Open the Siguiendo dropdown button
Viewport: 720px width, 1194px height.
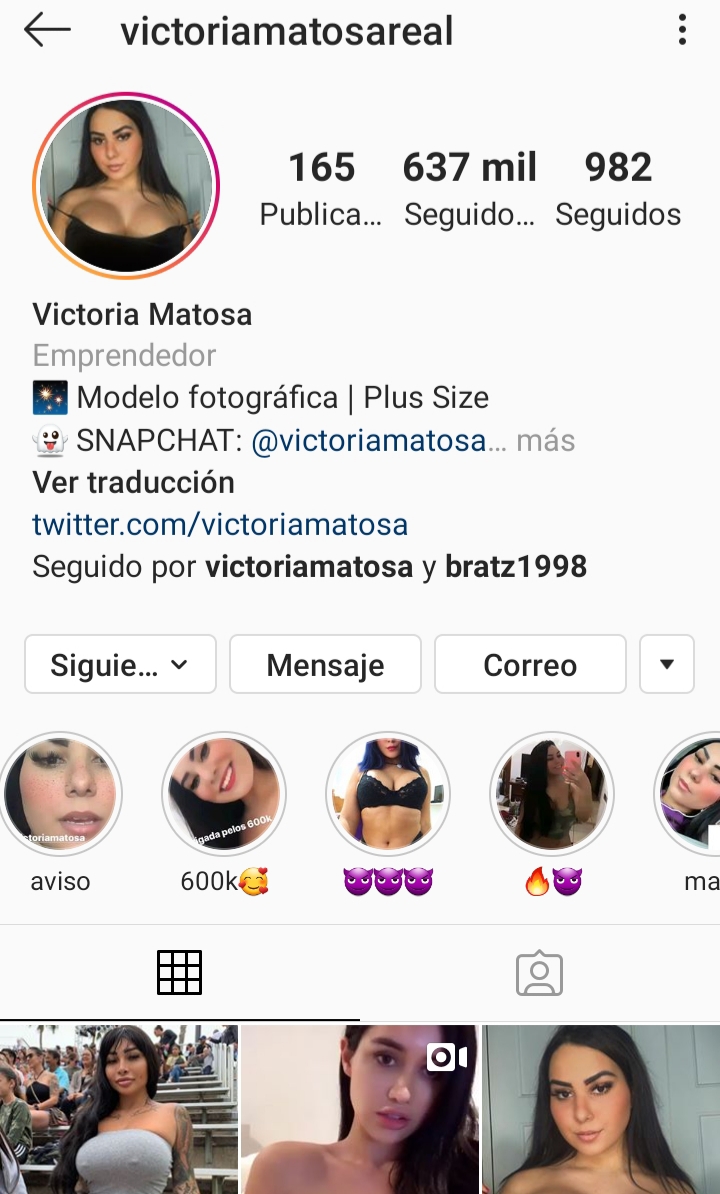[x=120, y=664]
